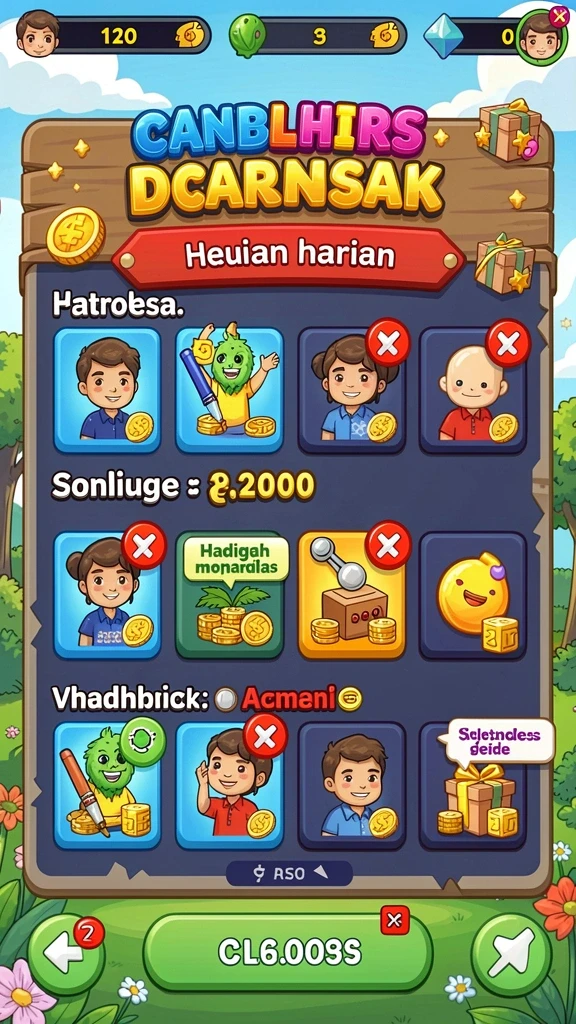Image resolution: width=576 pixels, height=1024 pixels.
Task: Tap the ASO pill below the grid
Action: 289,873
